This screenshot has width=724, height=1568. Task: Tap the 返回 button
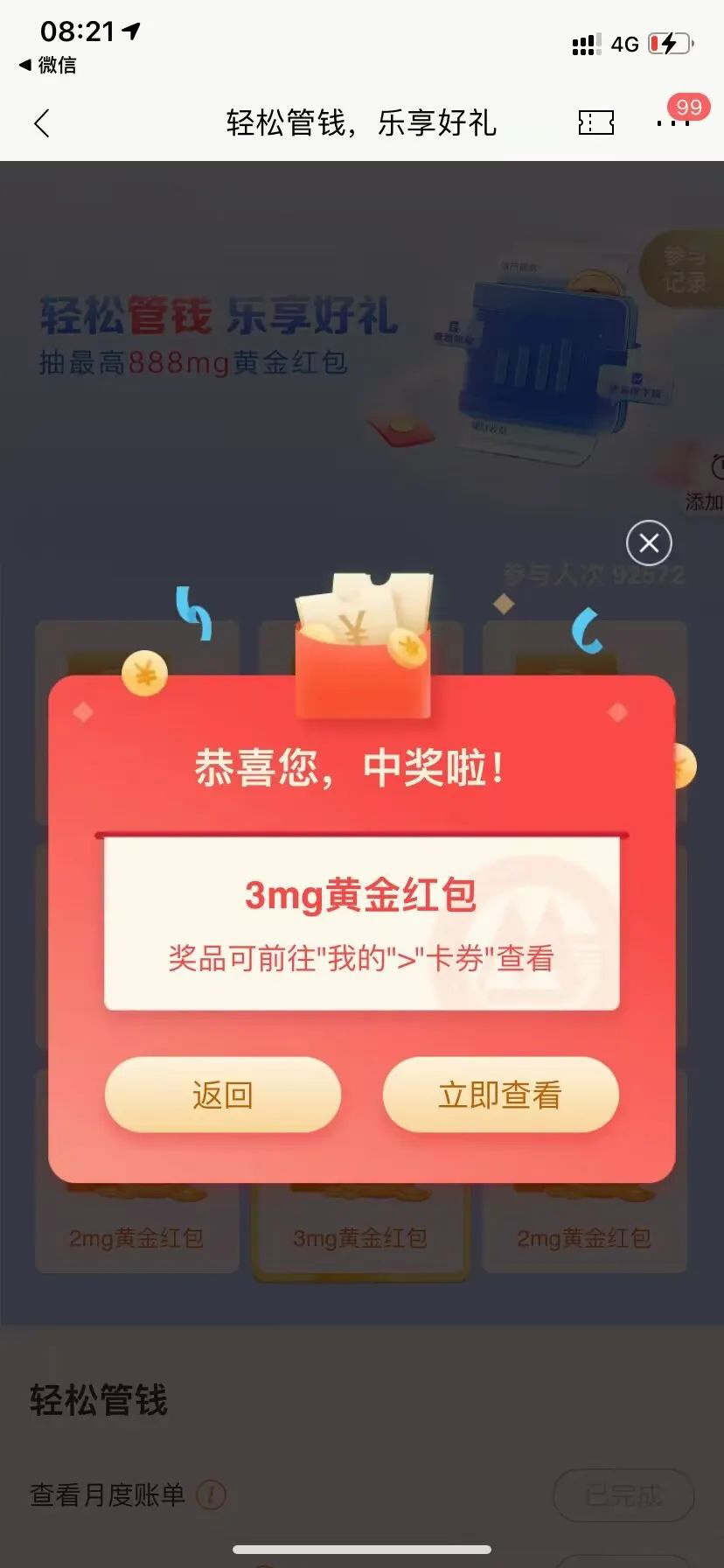(x=223, y=1095)
